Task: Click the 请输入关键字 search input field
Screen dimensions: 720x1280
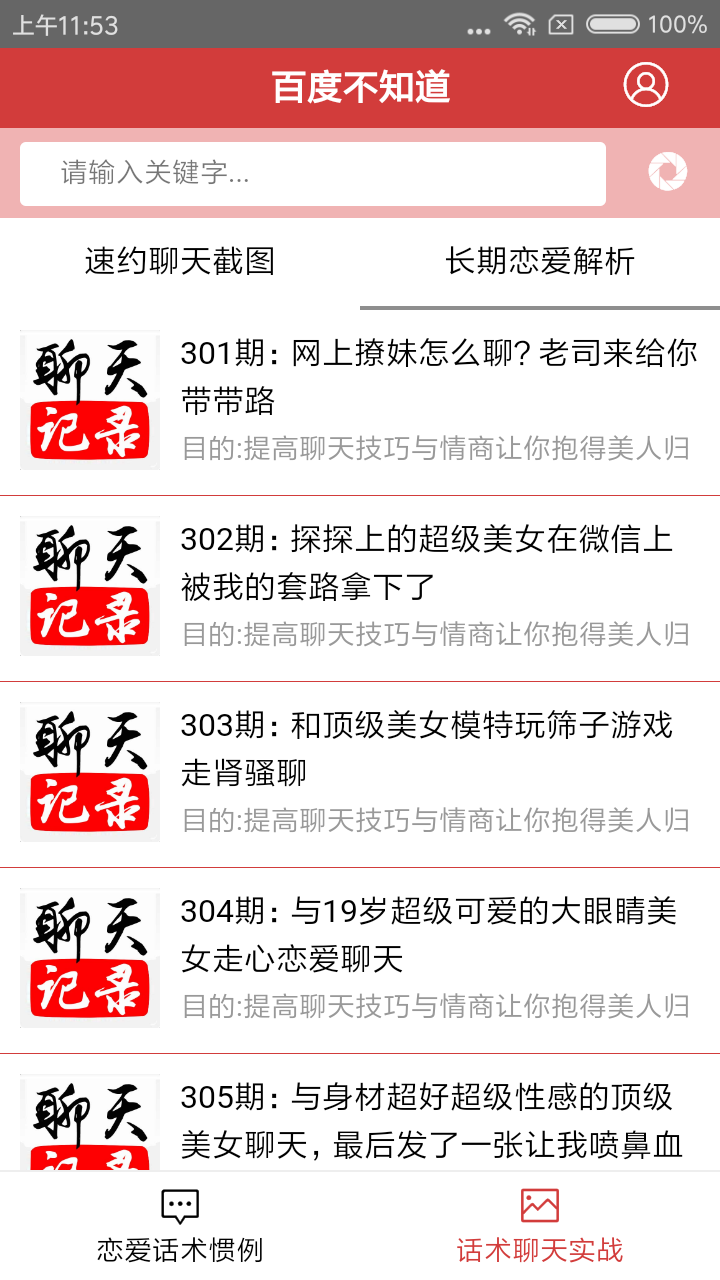Action: (313, 173)
